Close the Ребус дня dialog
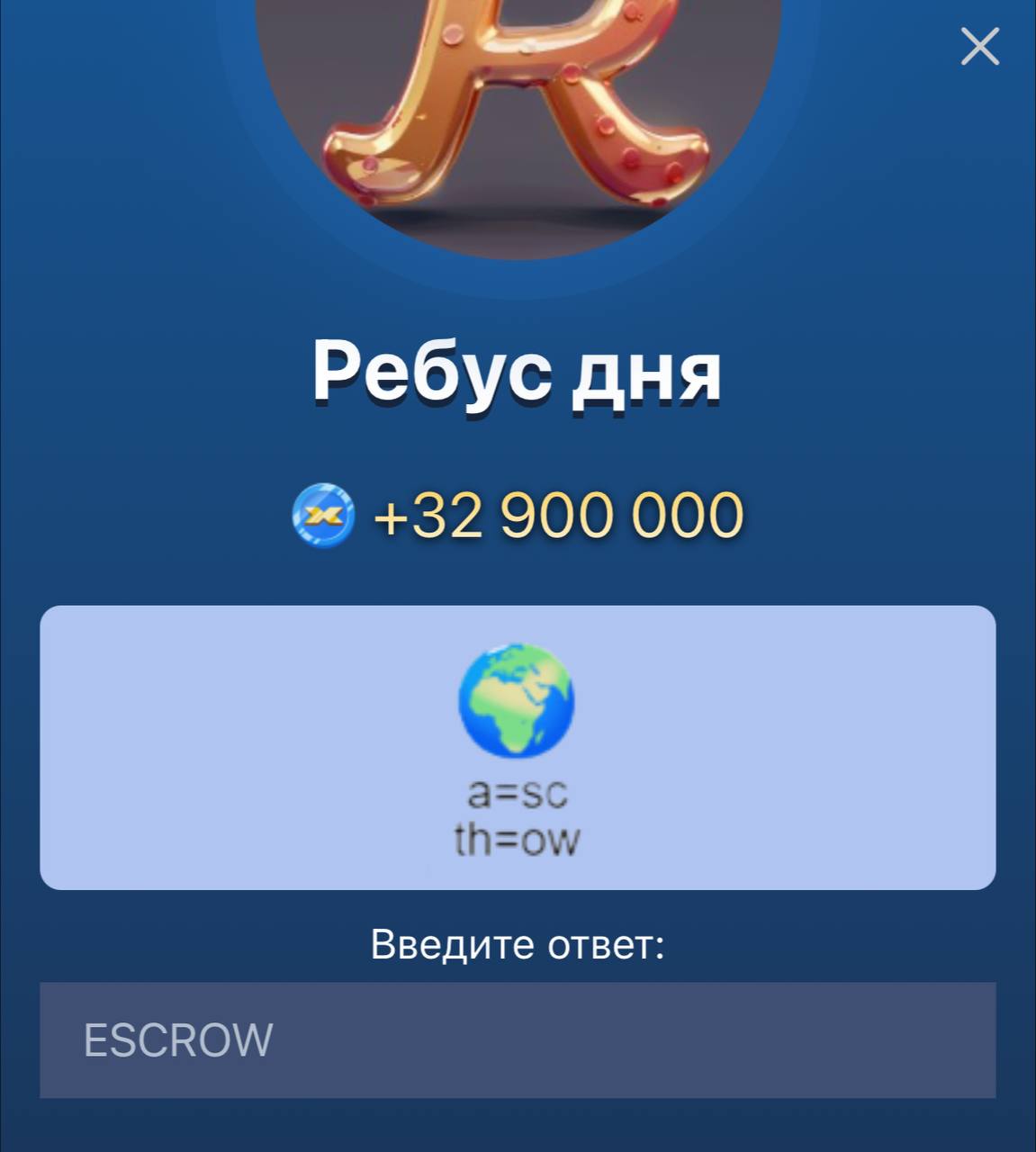 (979, 47)
